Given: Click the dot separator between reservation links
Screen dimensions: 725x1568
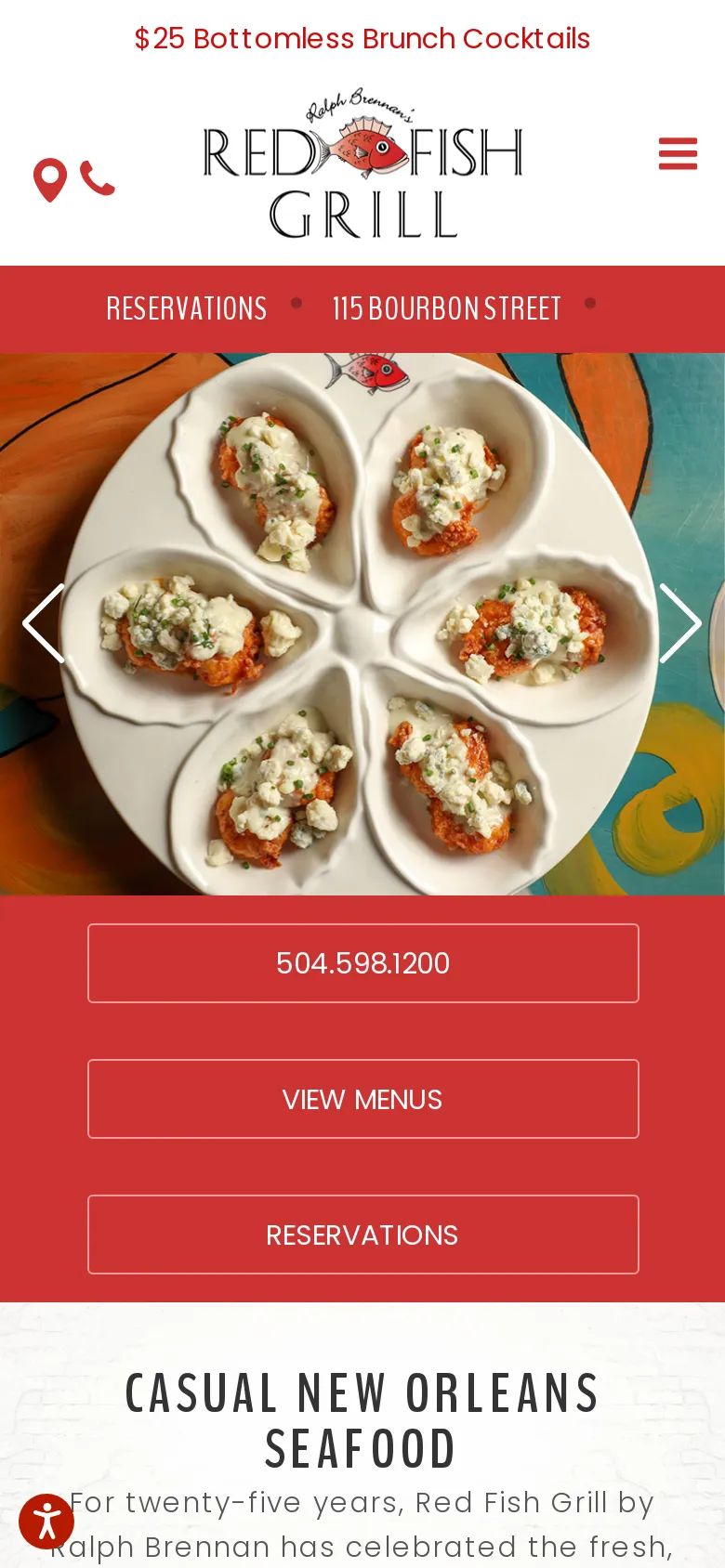Looking at the screenshot, I should click(297, 304).
